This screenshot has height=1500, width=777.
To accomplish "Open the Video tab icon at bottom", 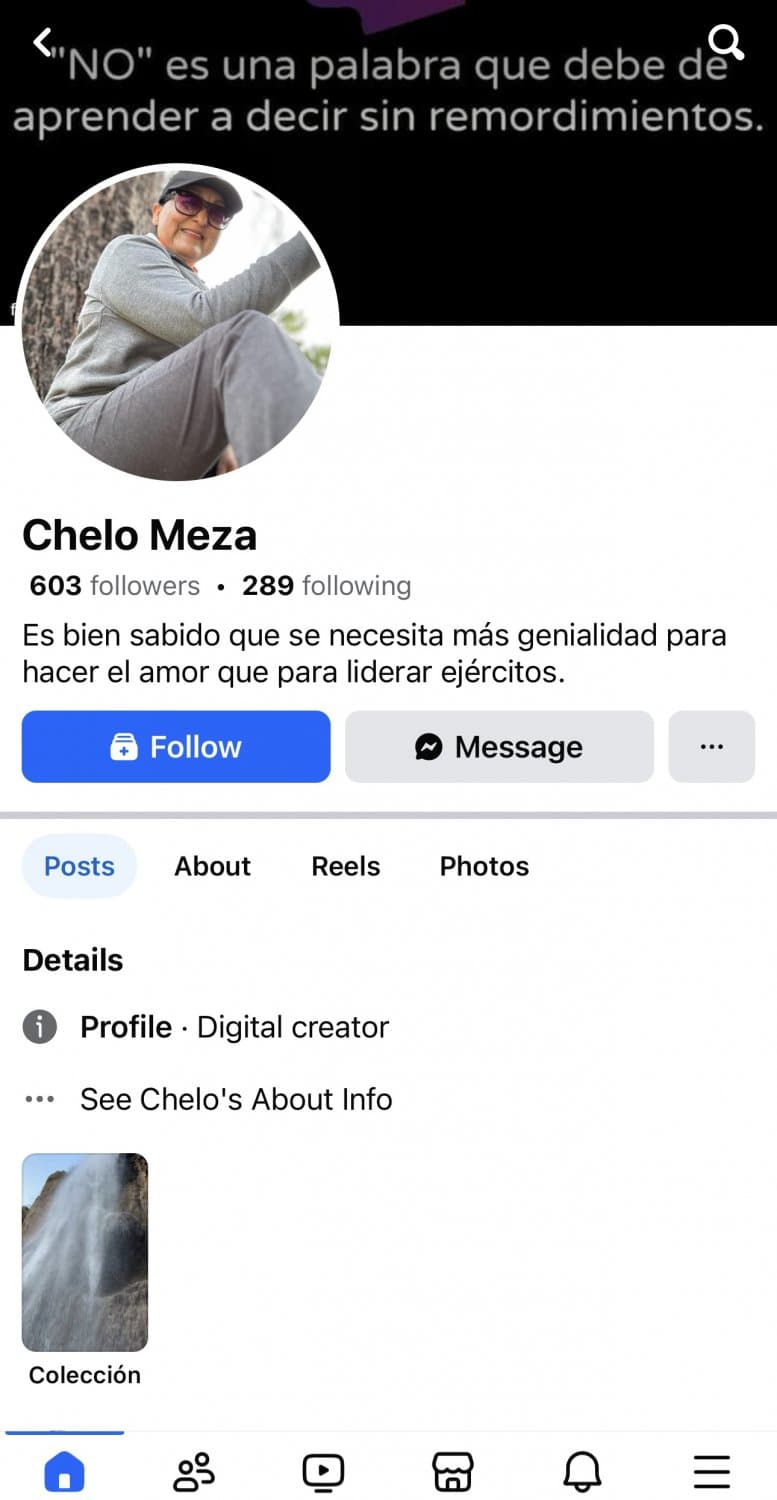I will tap(323, 1470).
